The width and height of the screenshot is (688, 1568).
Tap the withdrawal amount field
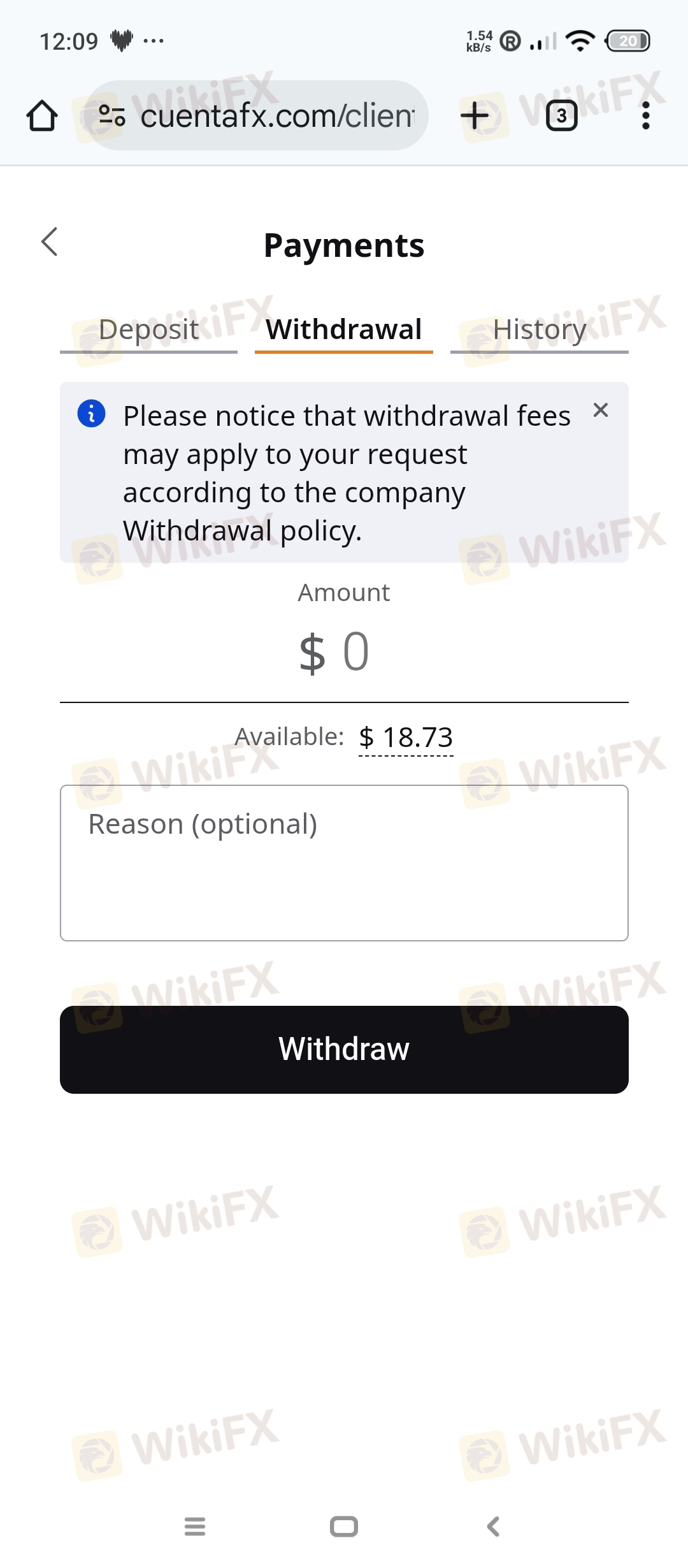344,652
